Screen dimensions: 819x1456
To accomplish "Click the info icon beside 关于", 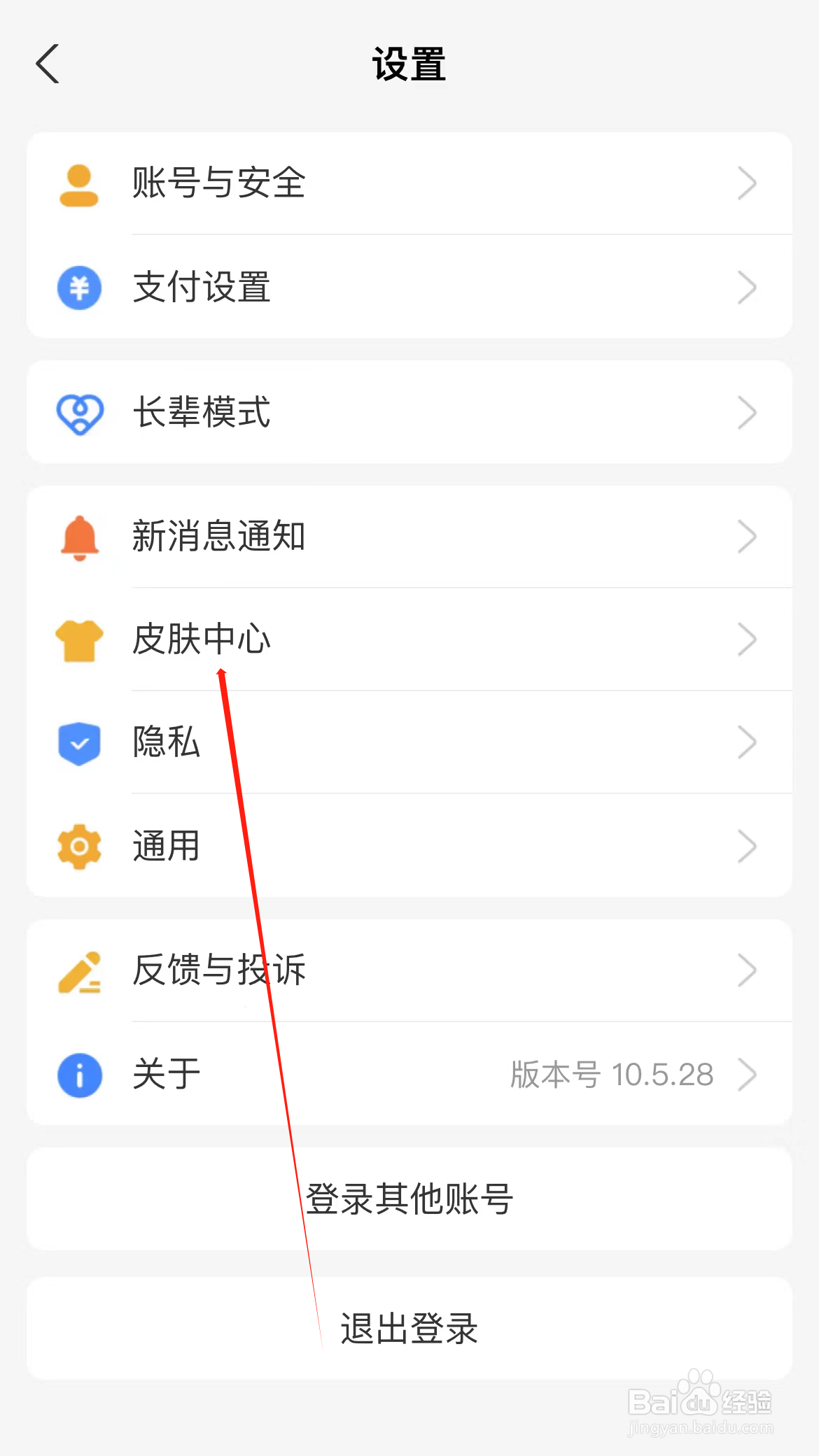I will (x=79, y=1075).
